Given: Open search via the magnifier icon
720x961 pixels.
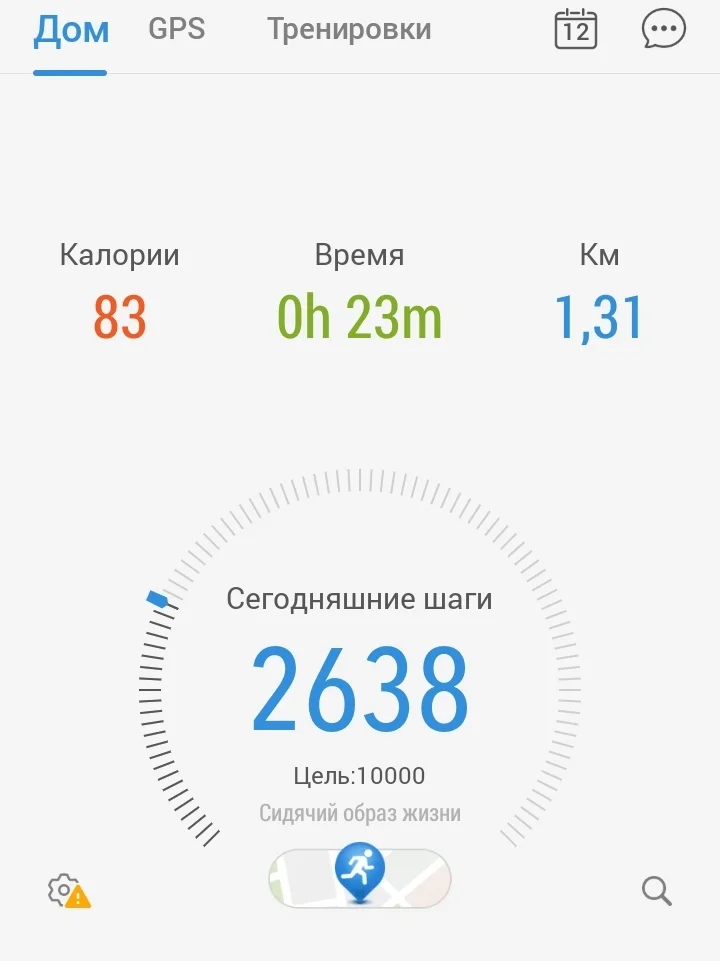Looking at the screenshot, I should (x=656, y=890).
